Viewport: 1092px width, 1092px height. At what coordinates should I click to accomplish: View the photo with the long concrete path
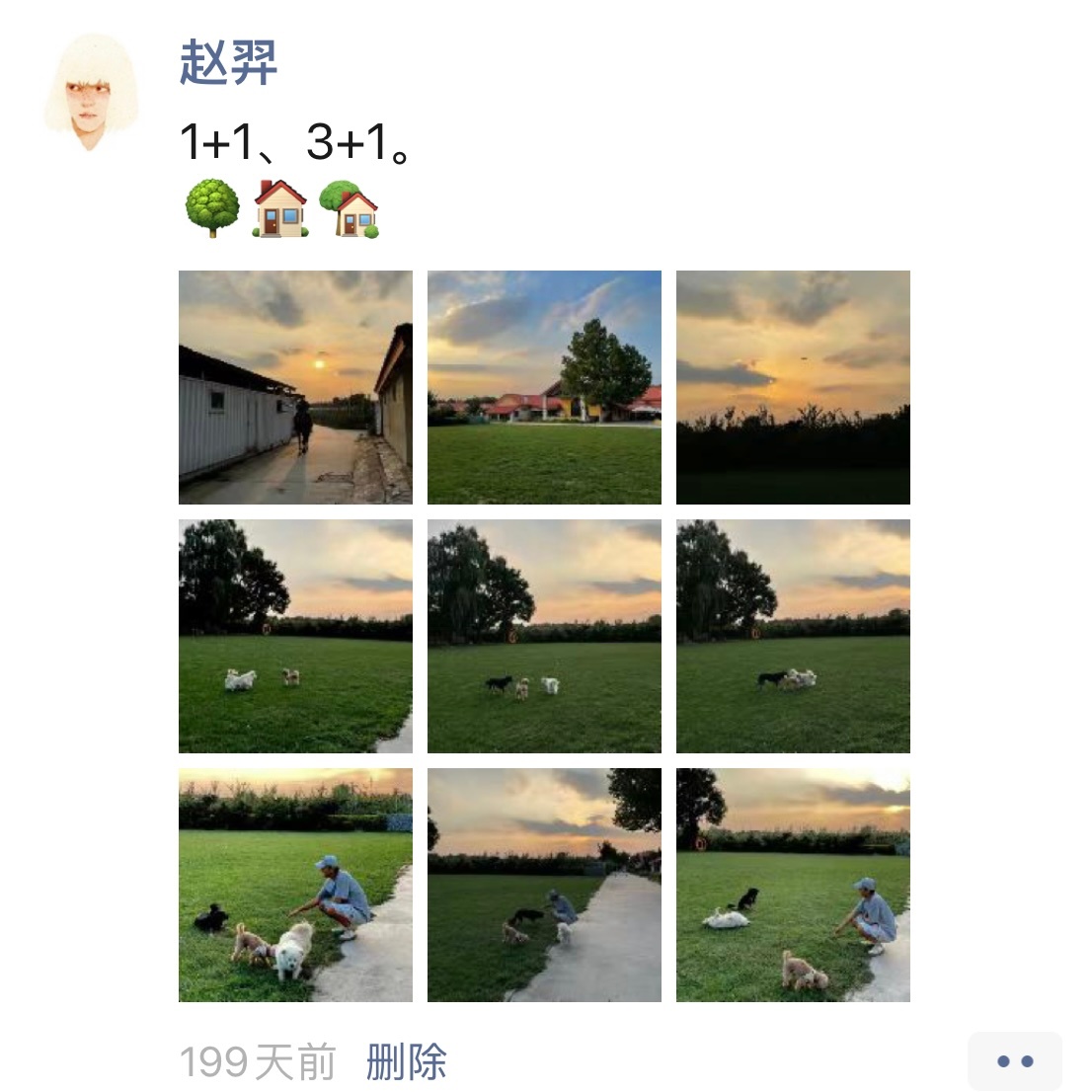tap(544, 885)
